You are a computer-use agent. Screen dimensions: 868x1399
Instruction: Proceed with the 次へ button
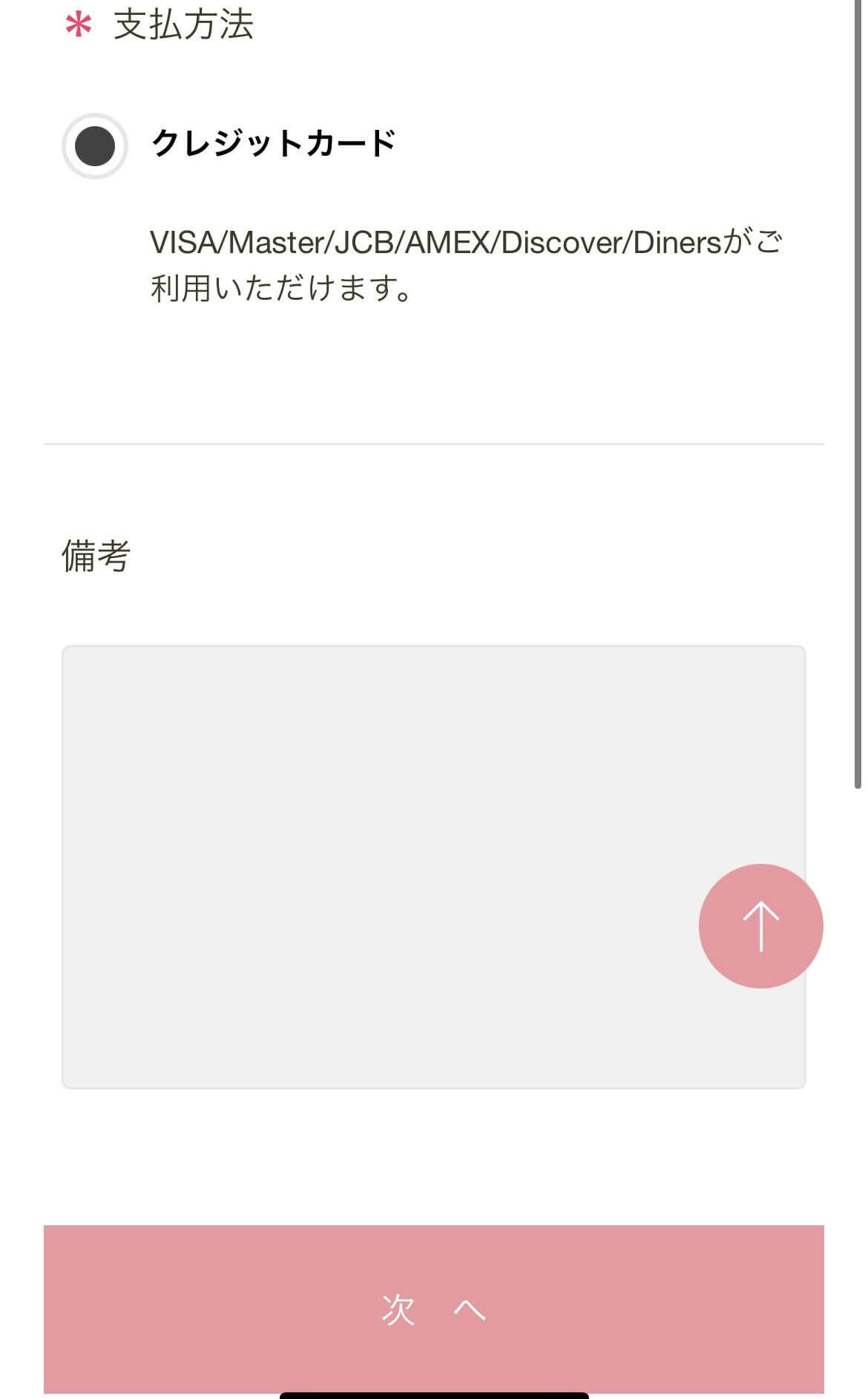coord(433,1309)
